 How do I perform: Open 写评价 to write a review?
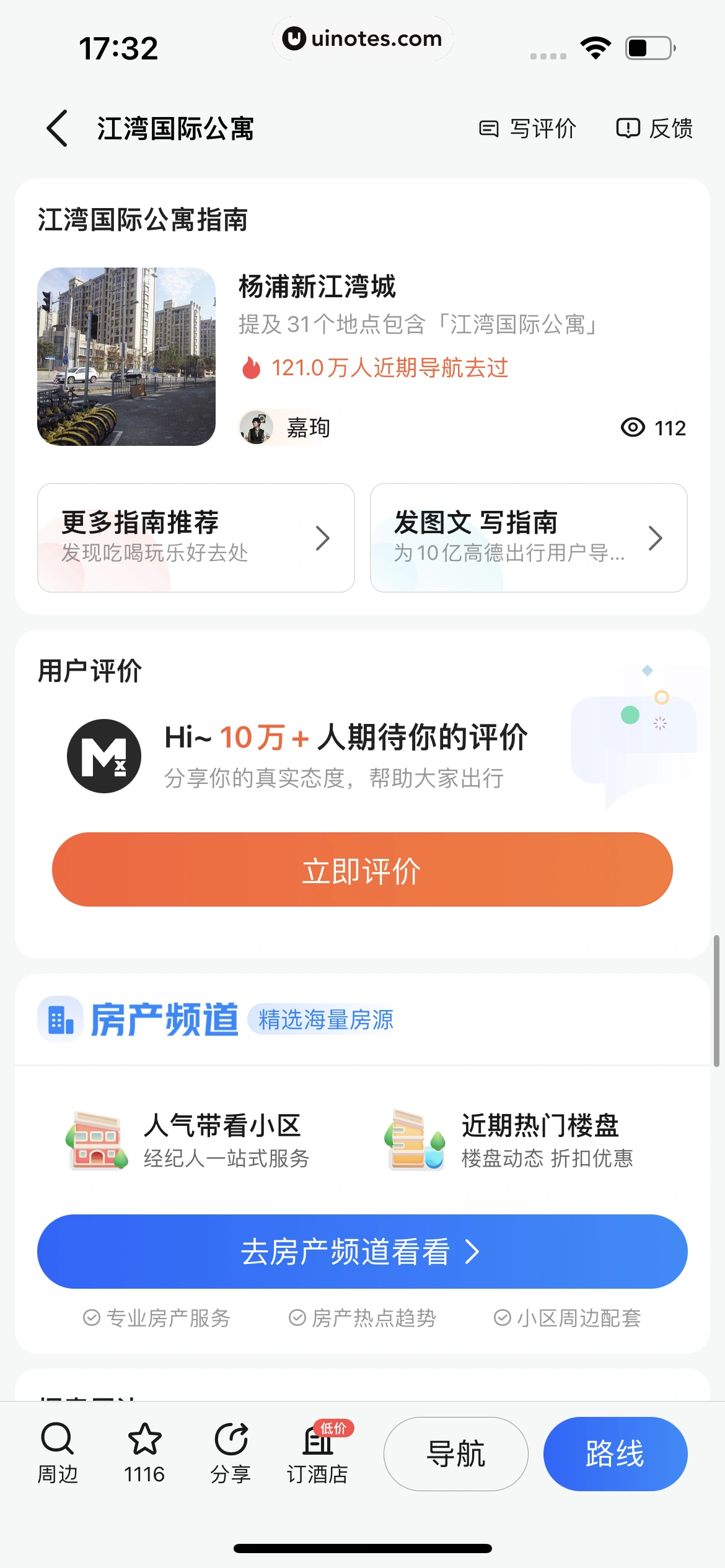coord(528,129)
